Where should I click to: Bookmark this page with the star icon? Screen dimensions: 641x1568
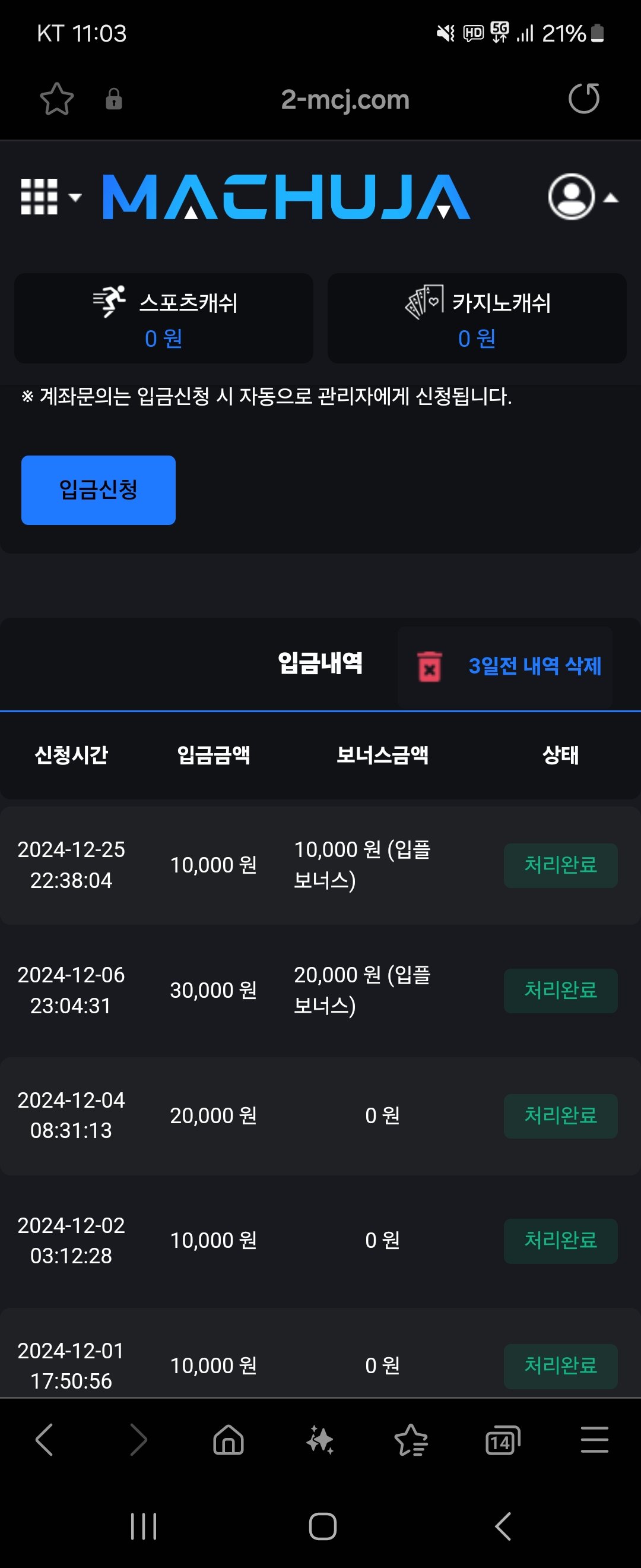point(56,99)
